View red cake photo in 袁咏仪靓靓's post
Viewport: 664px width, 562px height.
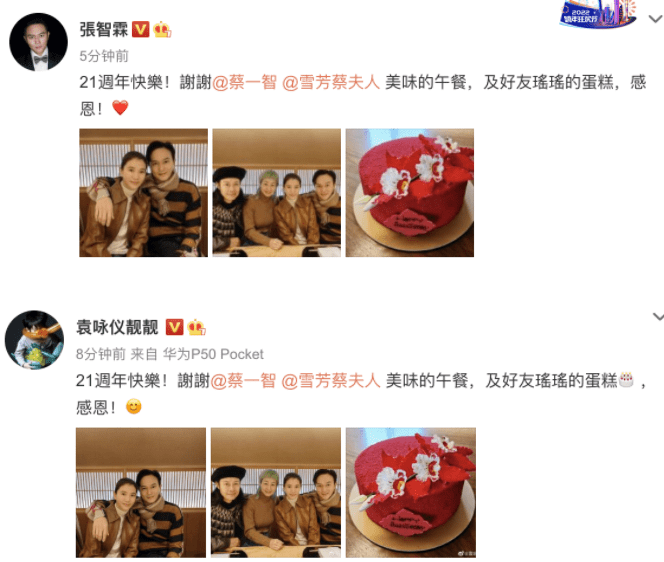tap(410, 492)
